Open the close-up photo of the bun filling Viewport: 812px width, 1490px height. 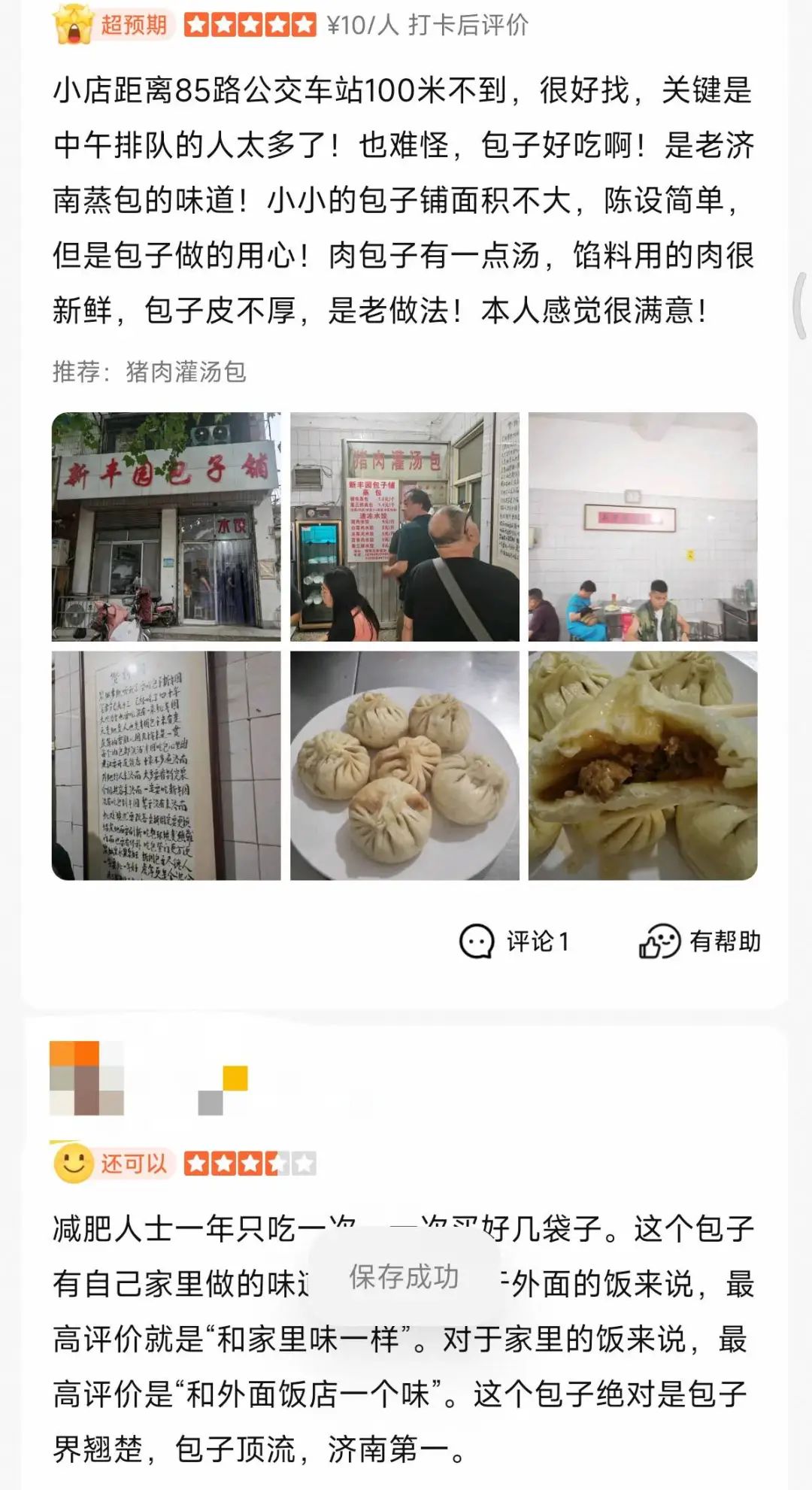tap(643, 766)
